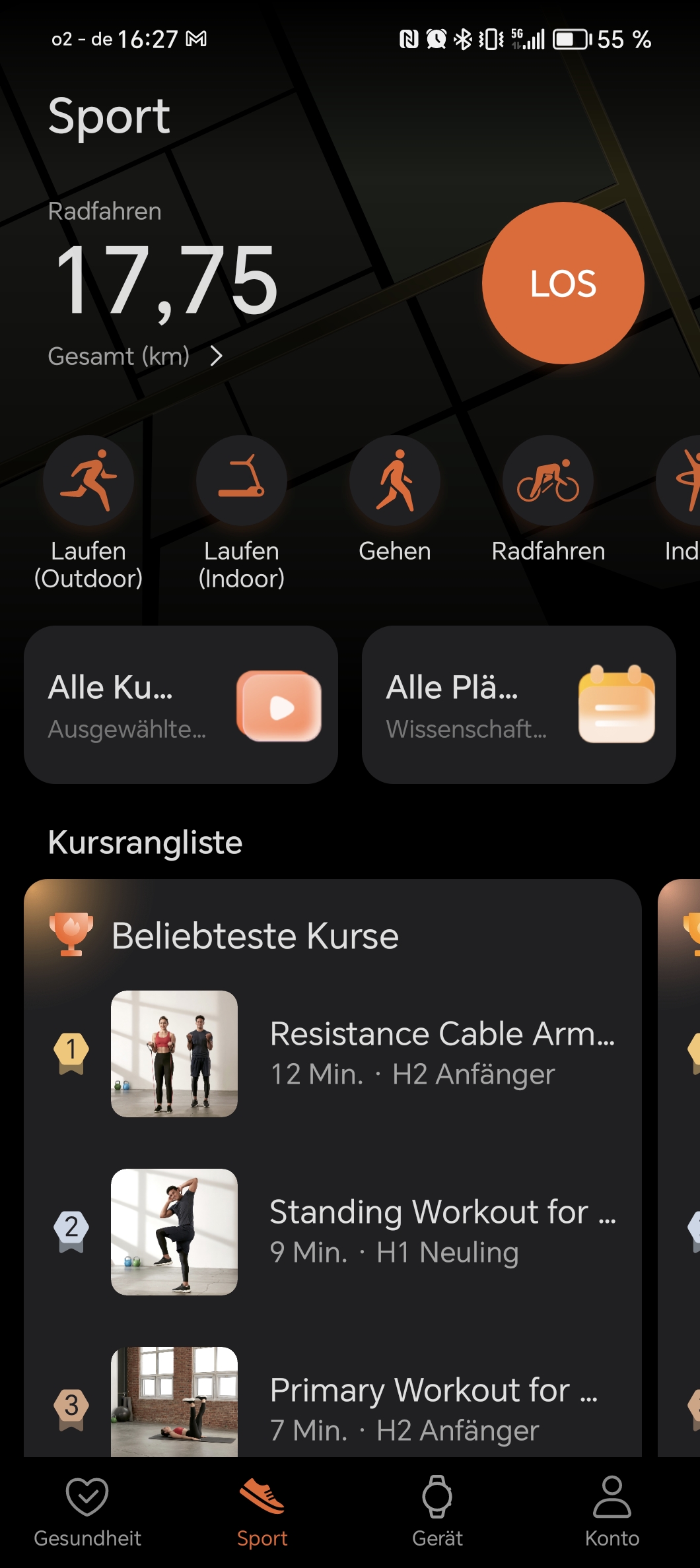
Task: Open the Alle Ku... courses card
Action: 181,705
